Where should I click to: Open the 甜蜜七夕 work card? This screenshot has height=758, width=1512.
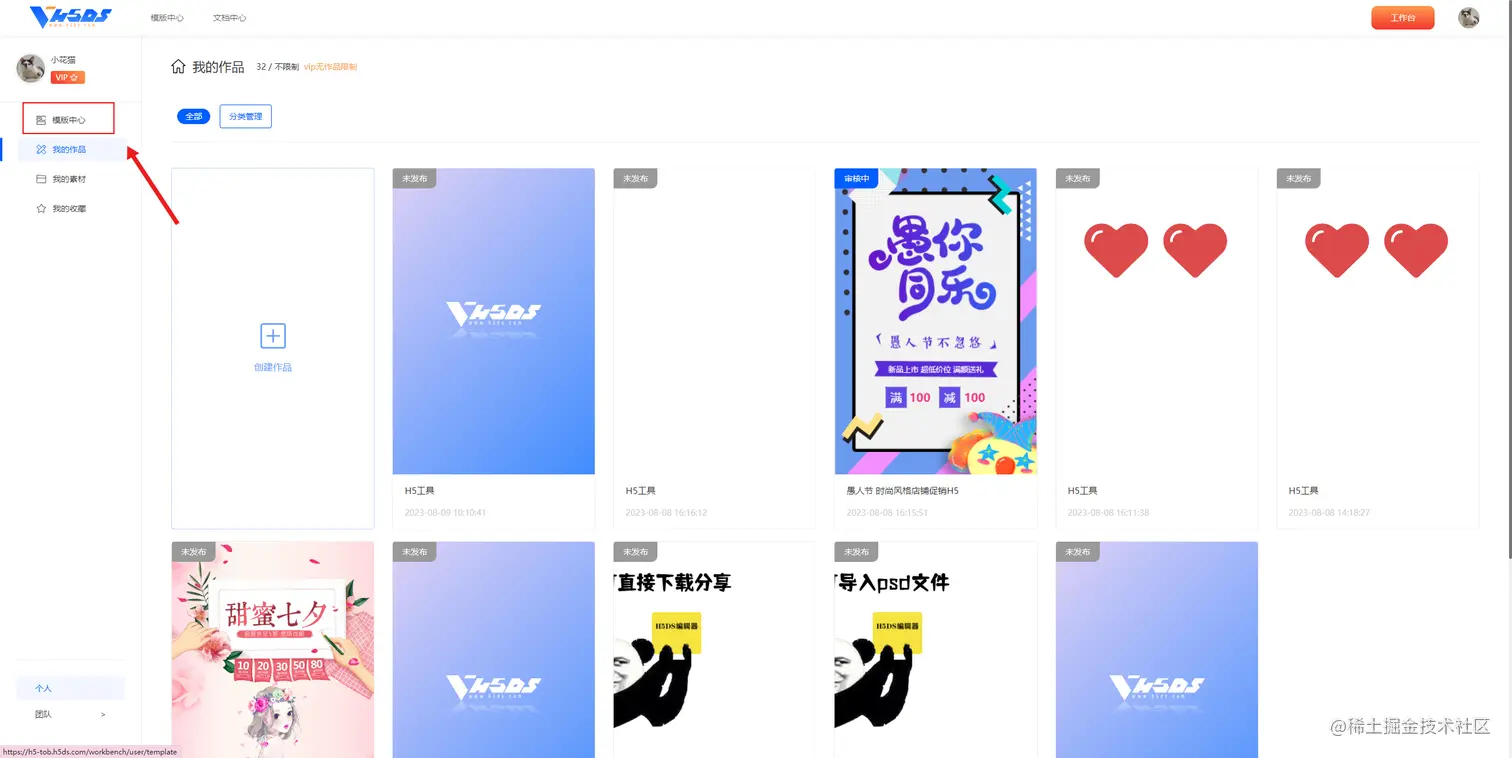click(273, 649)
